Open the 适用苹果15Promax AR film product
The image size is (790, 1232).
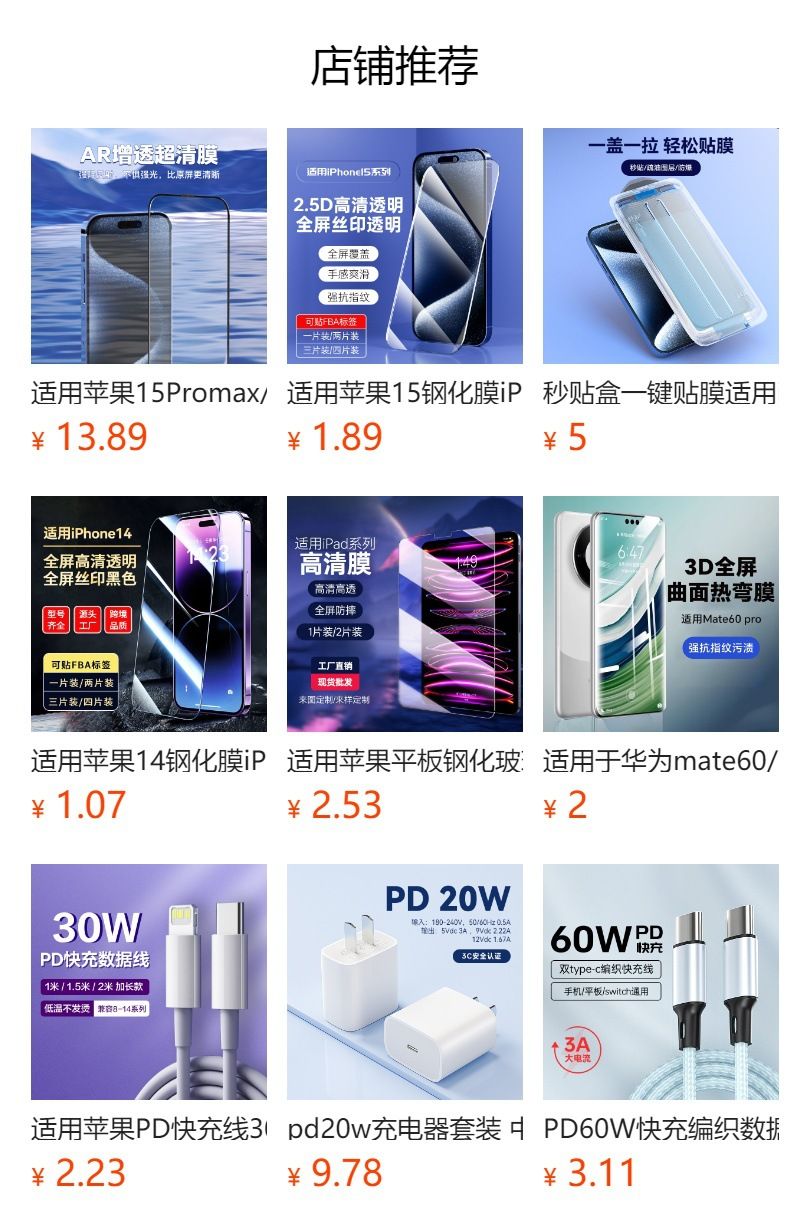[x=149, y=246]
